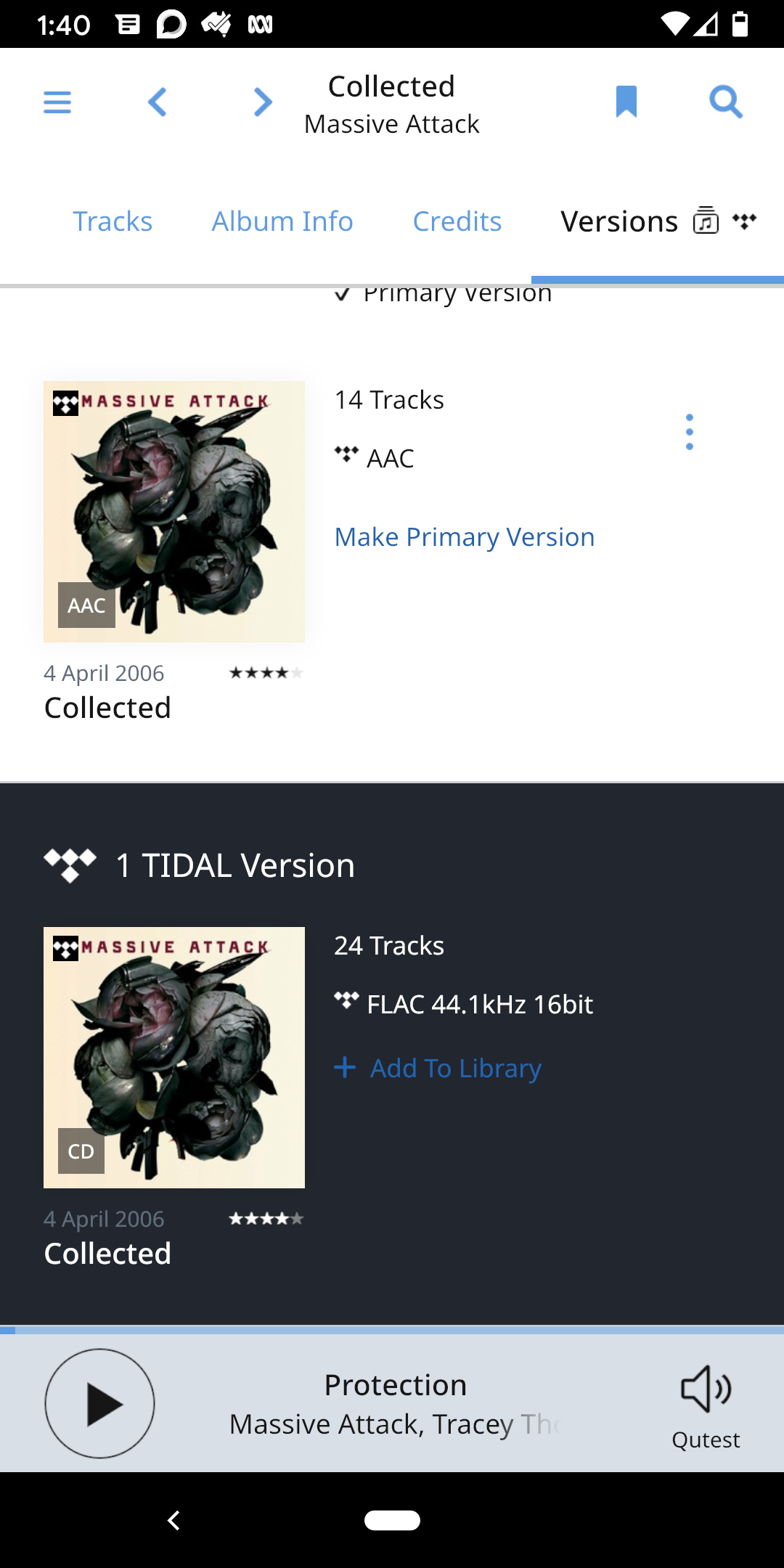Go forward with the right arrow
This screenshot has width=784, height=1568.
click(x=263, y=102)
